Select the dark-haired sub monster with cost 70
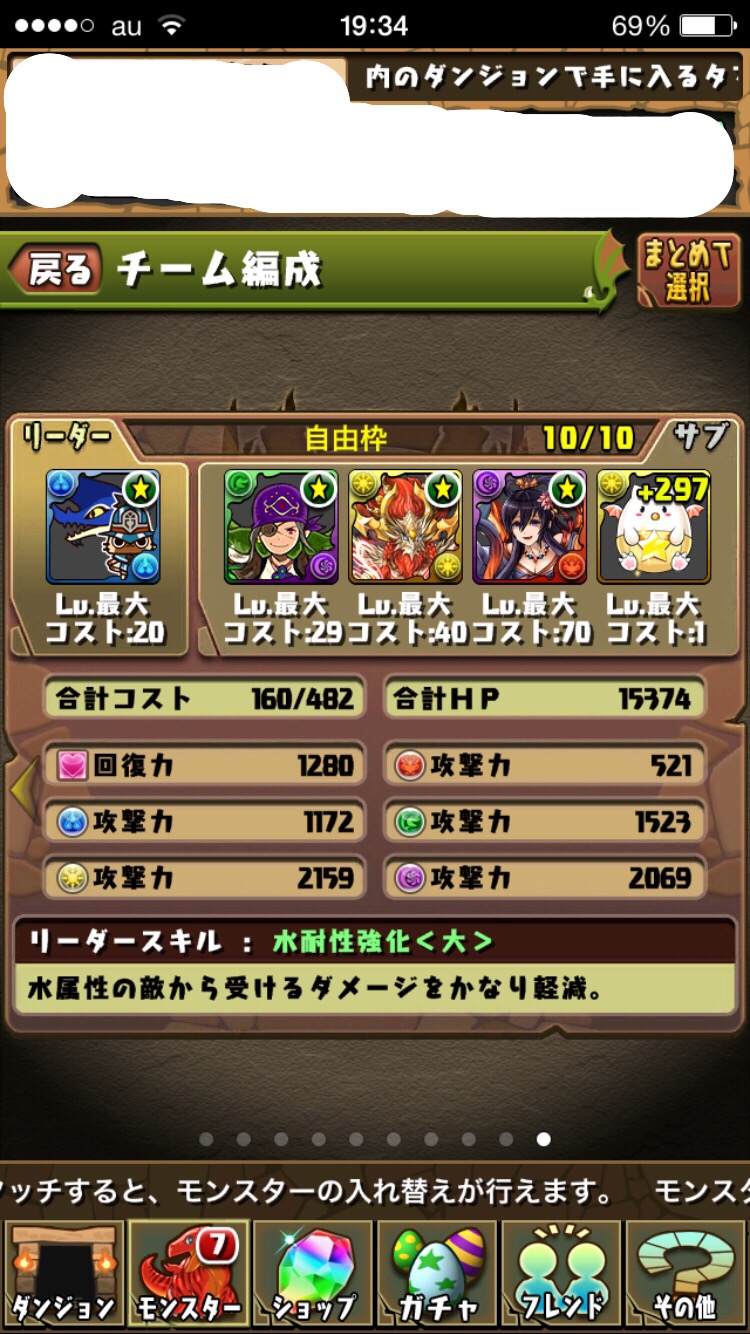 (529, 527)
